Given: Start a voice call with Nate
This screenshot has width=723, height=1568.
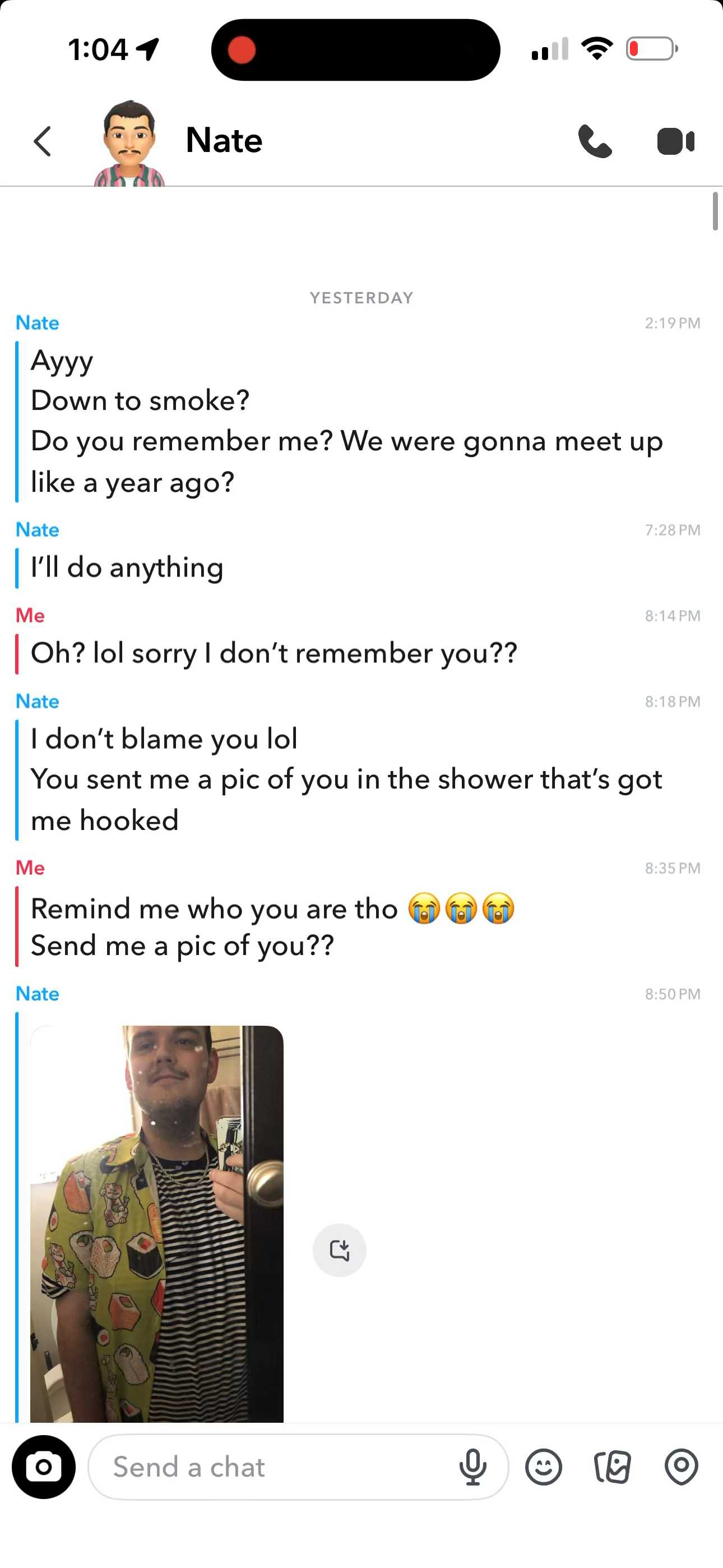Looking at the screenshot, I should (595, 141).
